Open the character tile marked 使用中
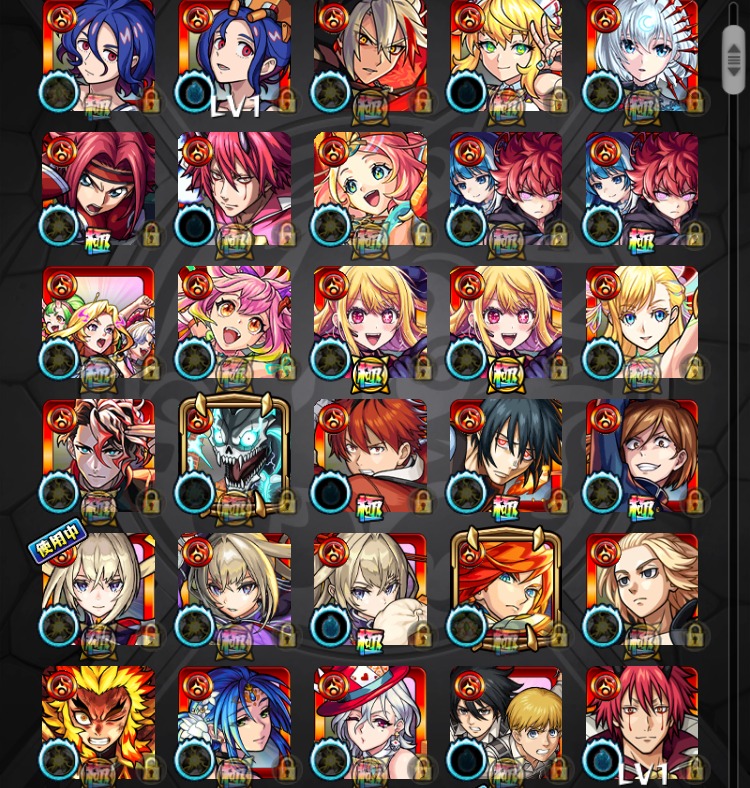Screen dimensions: 750x788 pyautogui.click(x=98, y=590)
